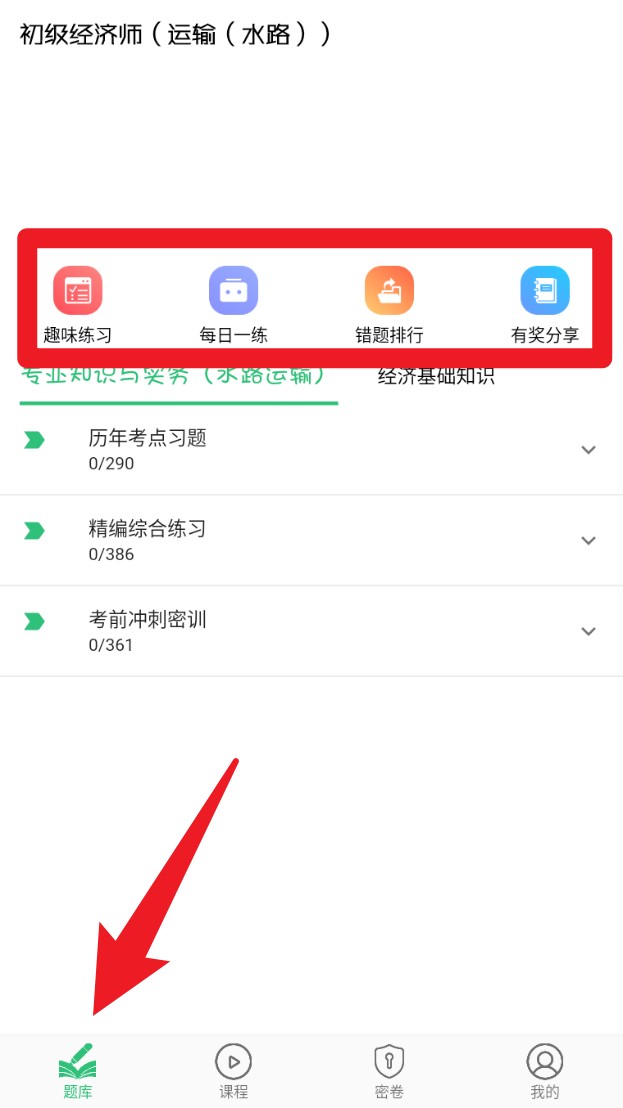623x1108 pixels.
Task: Open 密卷 bottom tab
Action: 389,1071
